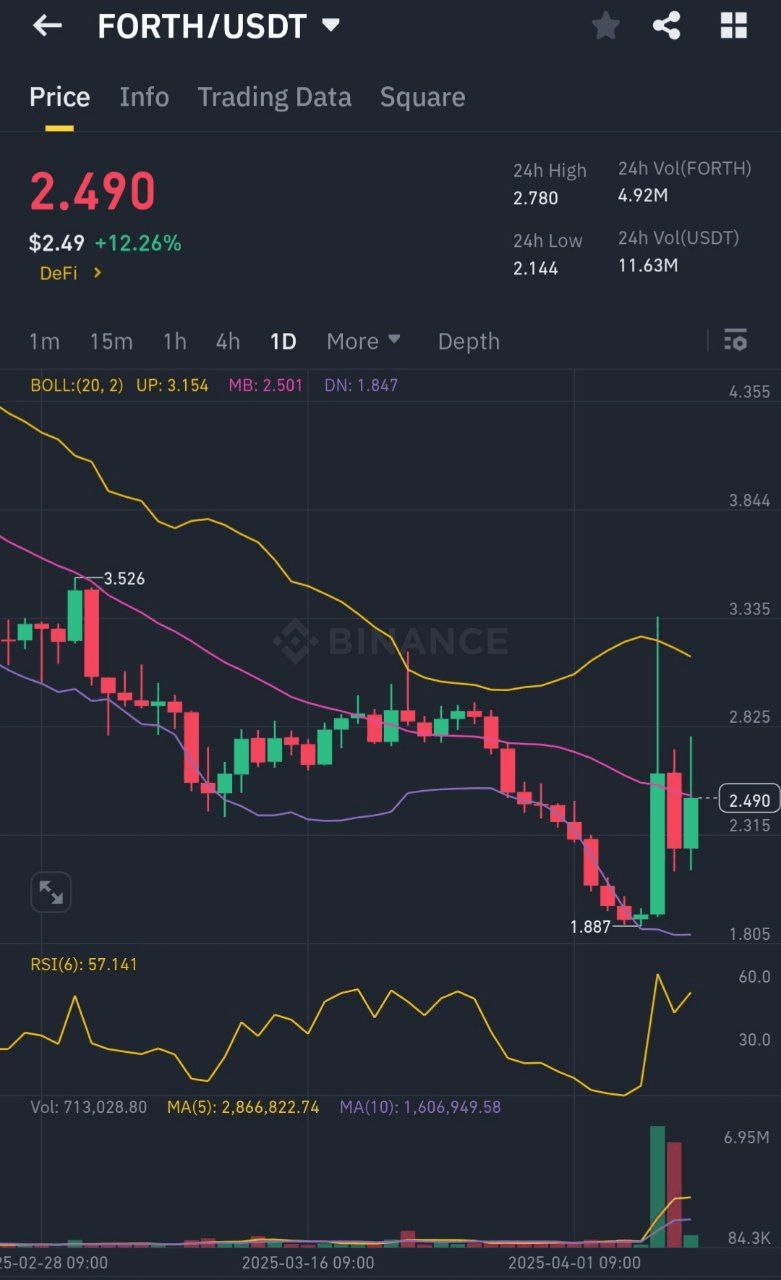Select the 4h chart interval

228,341
